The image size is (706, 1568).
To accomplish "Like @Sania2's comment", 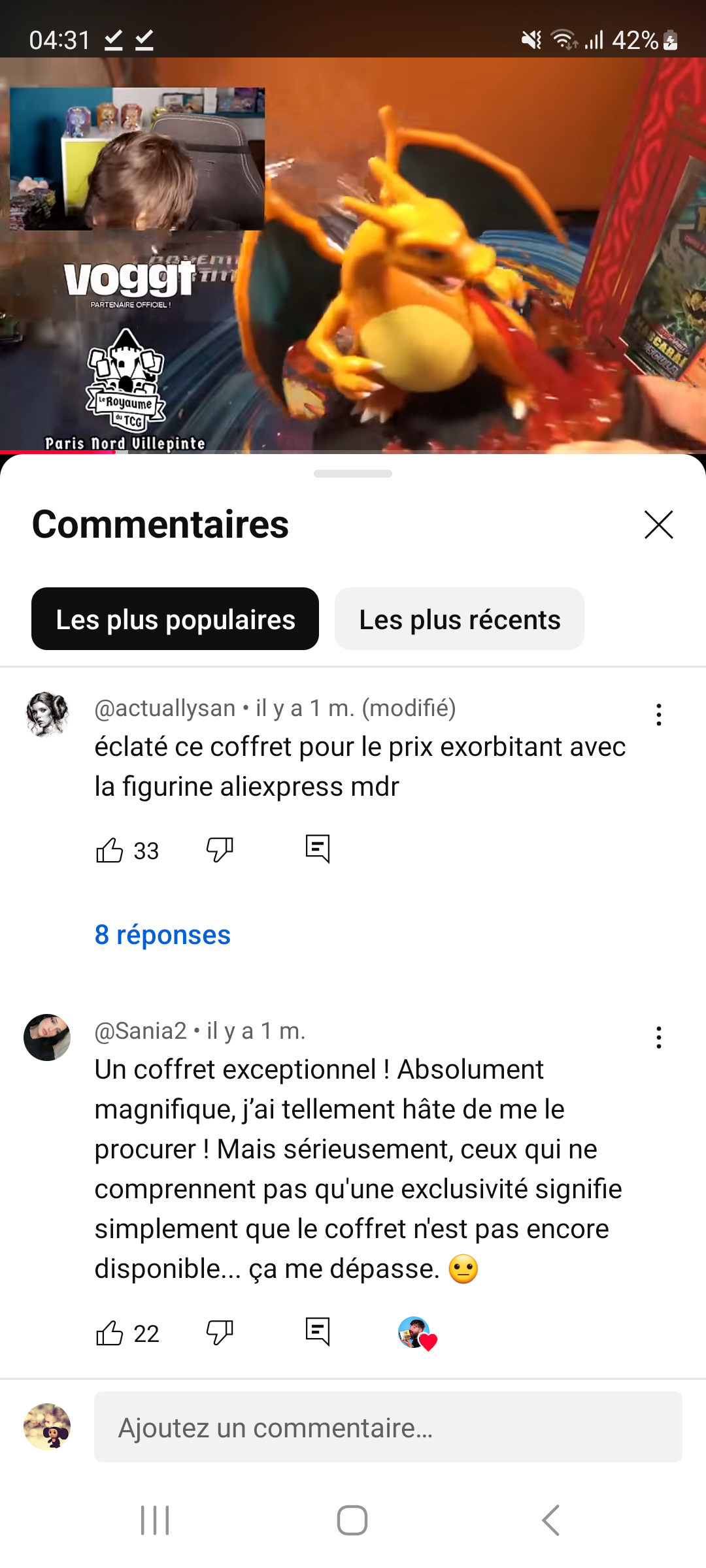I will (x=109, y=1333).
